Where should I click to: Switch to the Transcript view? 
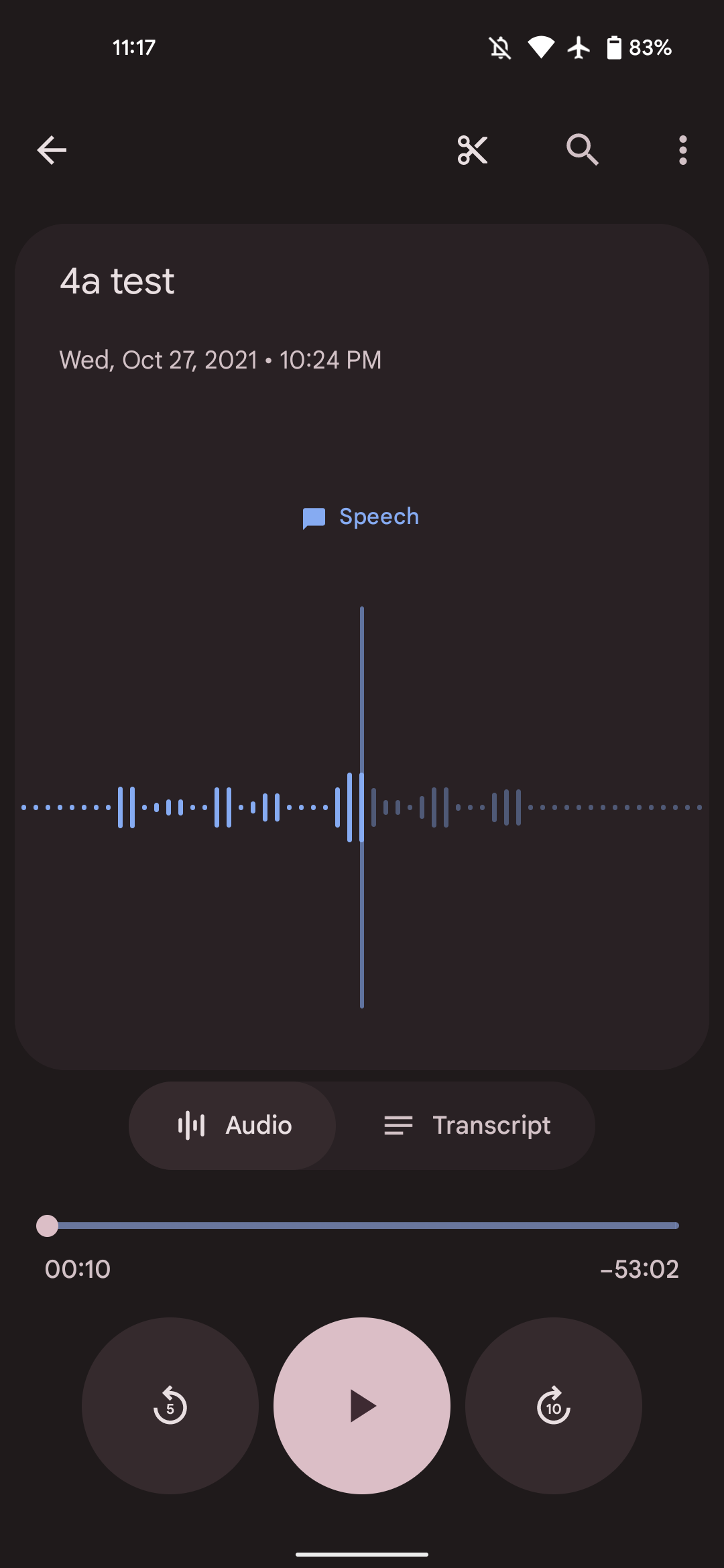pos(467,1126)
